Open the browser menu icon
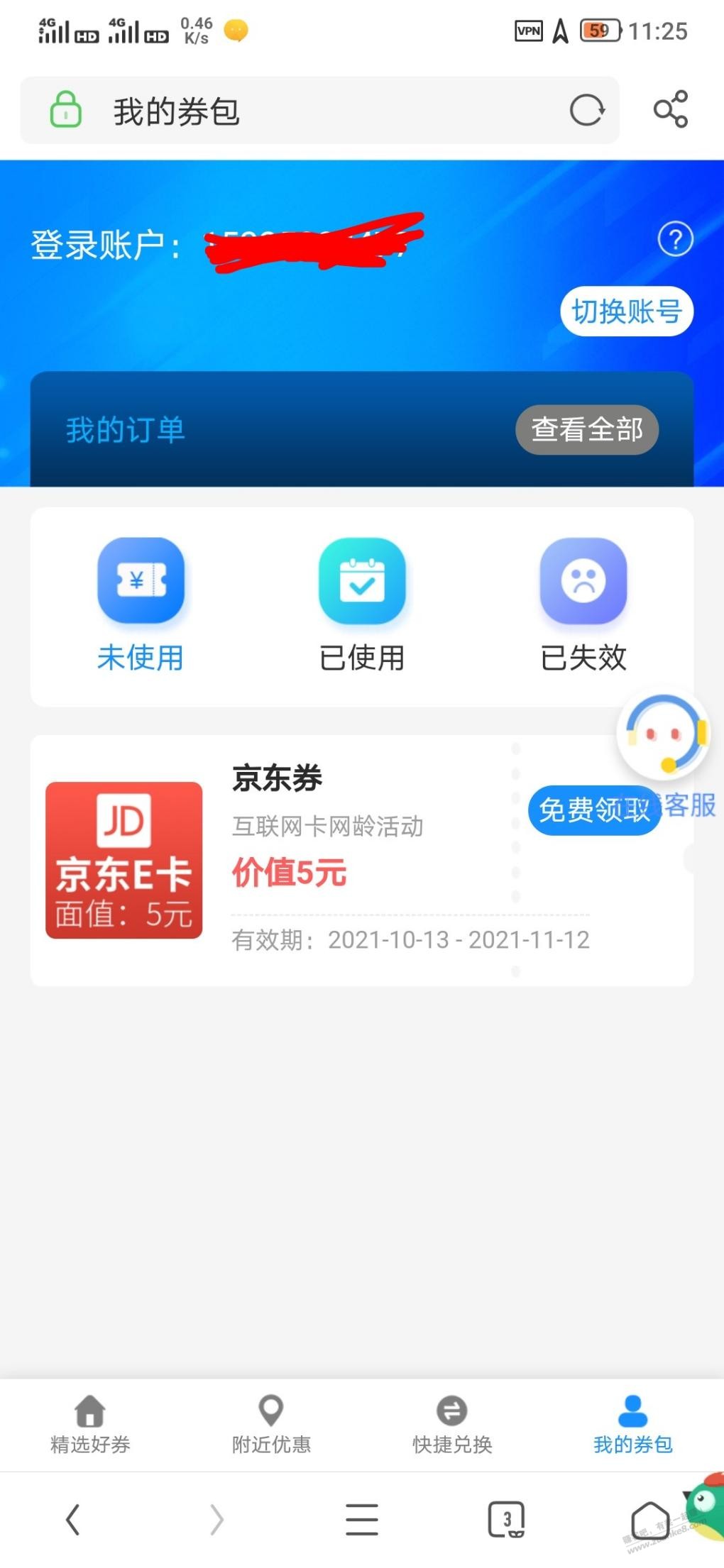724x1568 pixels. 362,1520
